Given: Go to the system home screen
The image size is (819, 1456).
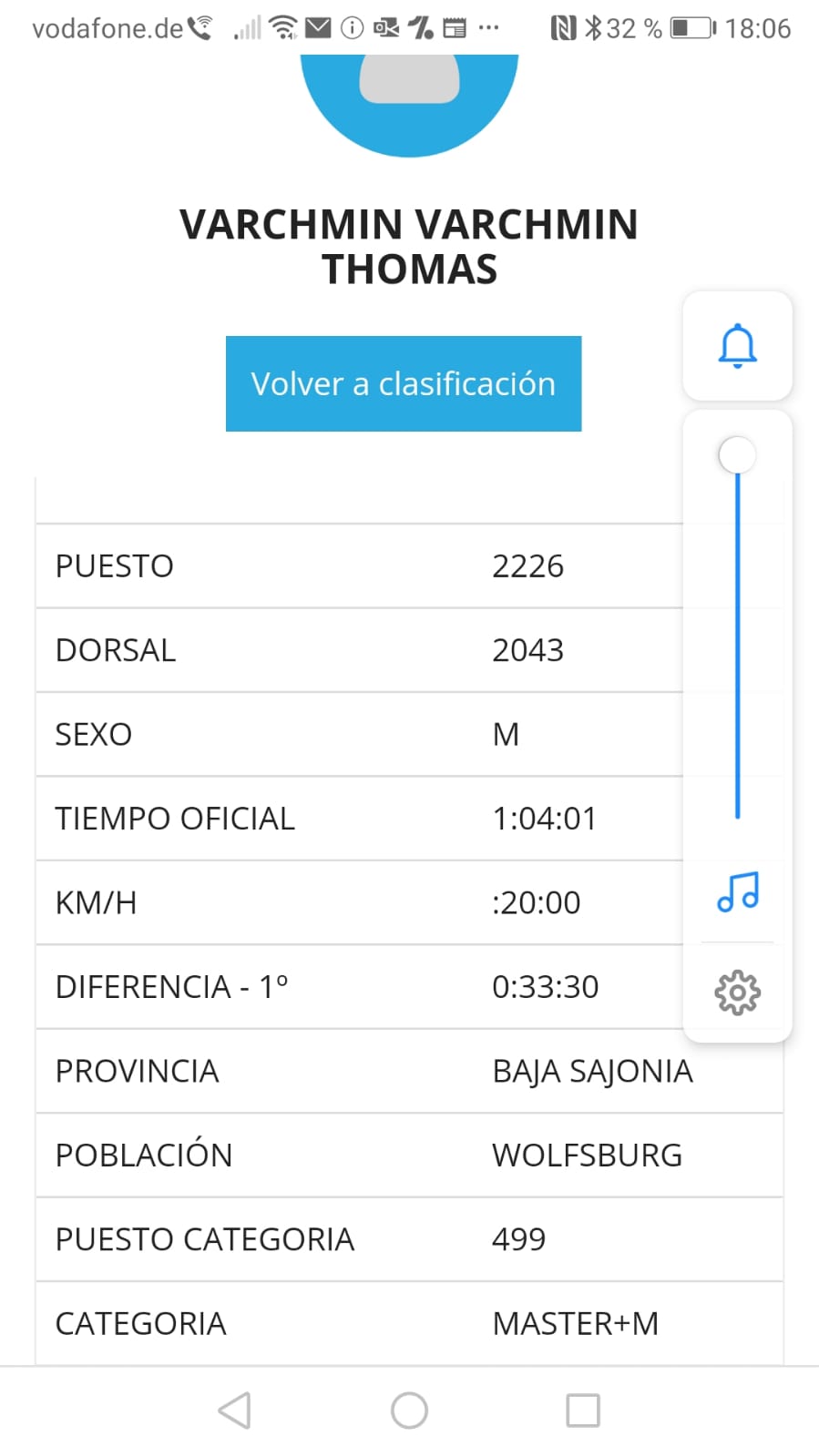Looking at the screenshot, I should point(409,1410).
